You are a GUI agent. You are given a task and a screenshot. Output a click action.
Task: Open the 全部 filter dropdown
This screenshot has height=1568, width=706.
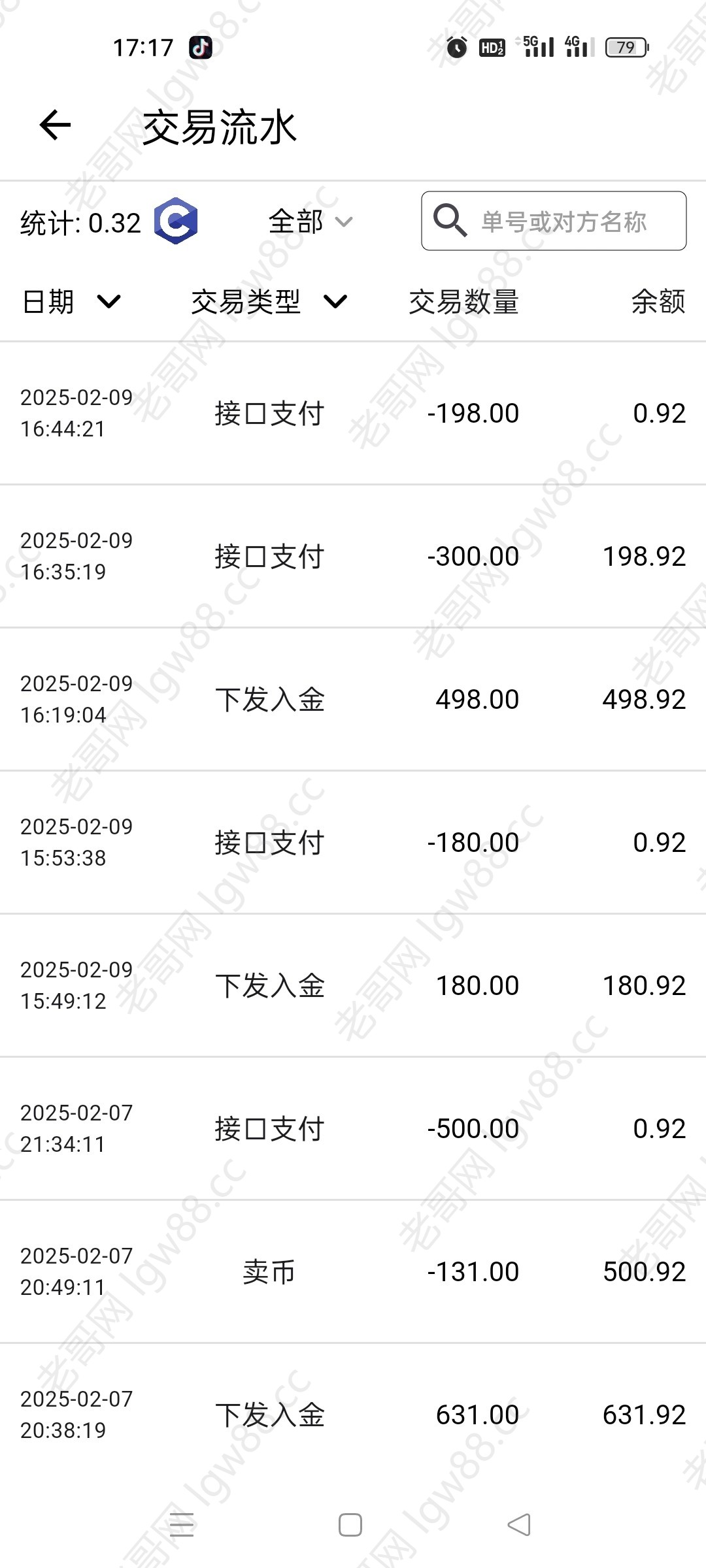pyautogui.click(x=311, y=221)
